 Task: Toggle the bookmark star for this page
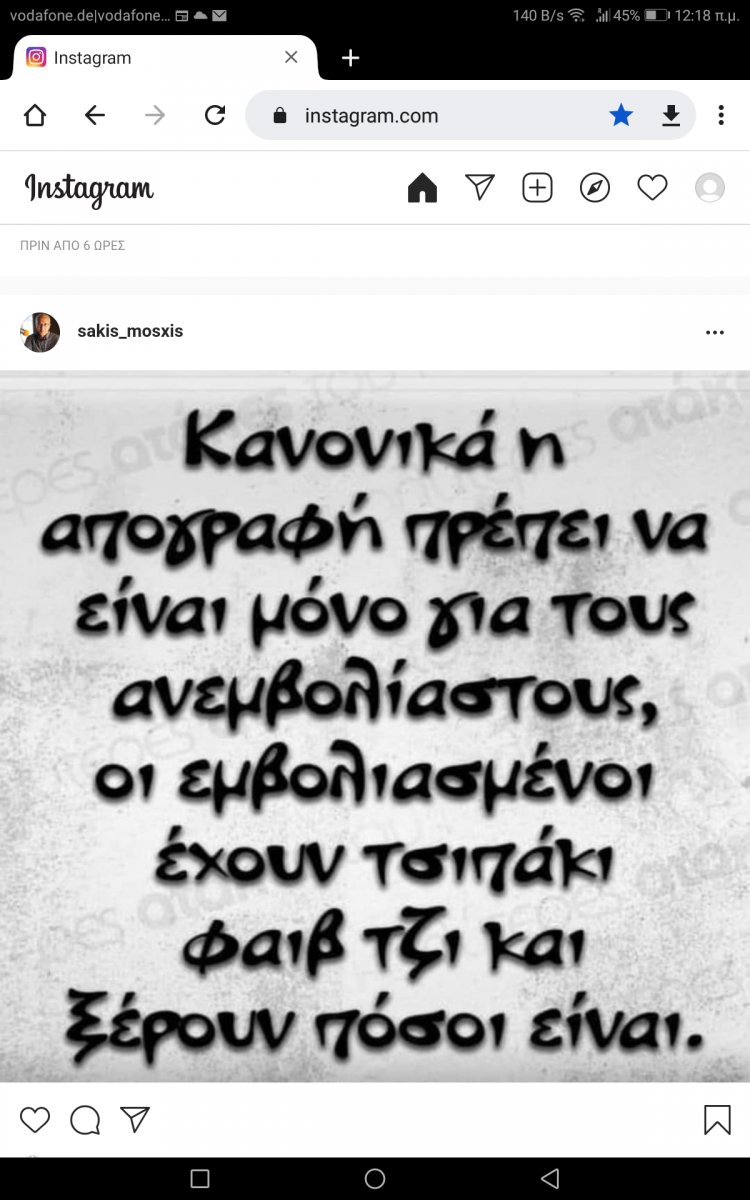(621, 116)
